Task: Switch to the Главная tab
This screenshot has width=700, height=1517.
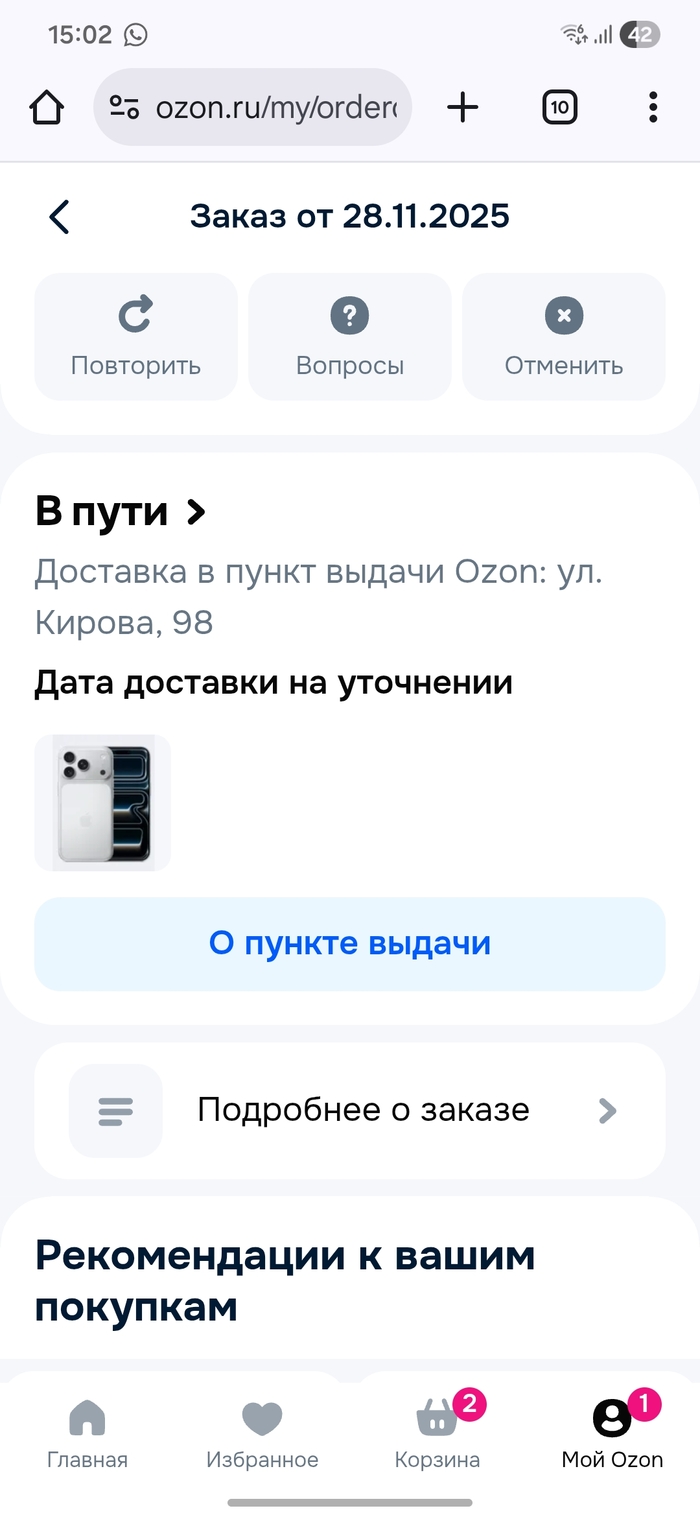Action: click(x=87, y=1434)
